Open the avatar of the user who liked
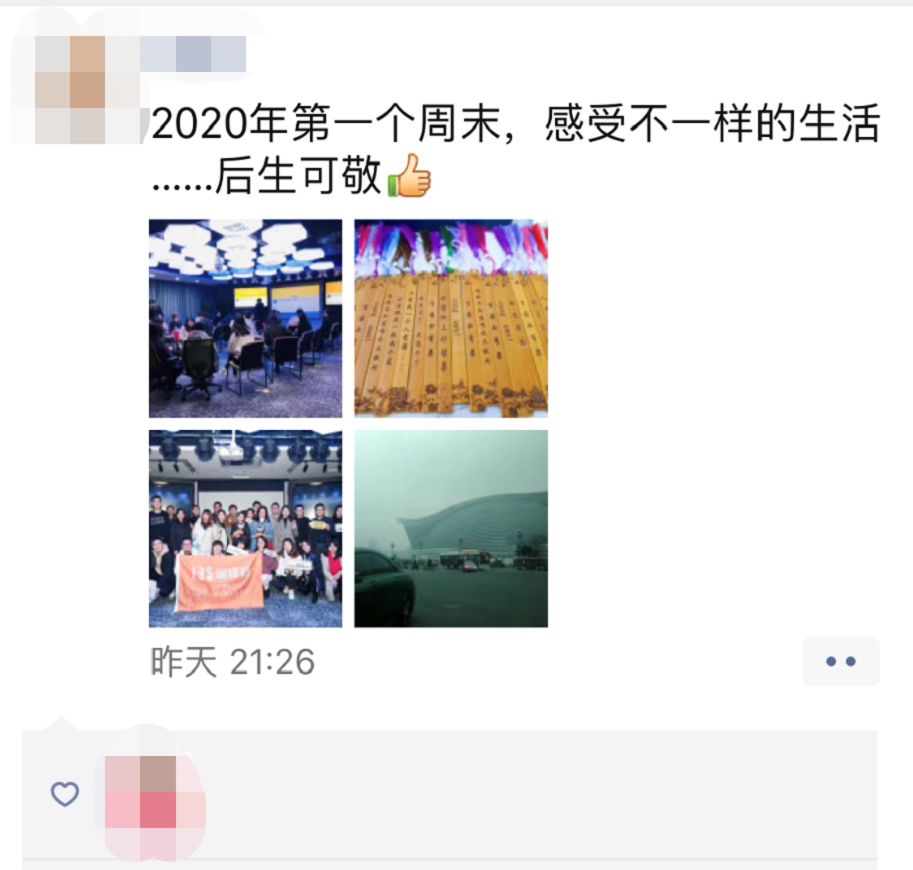The image size is (913, 870). click(140, 793)
